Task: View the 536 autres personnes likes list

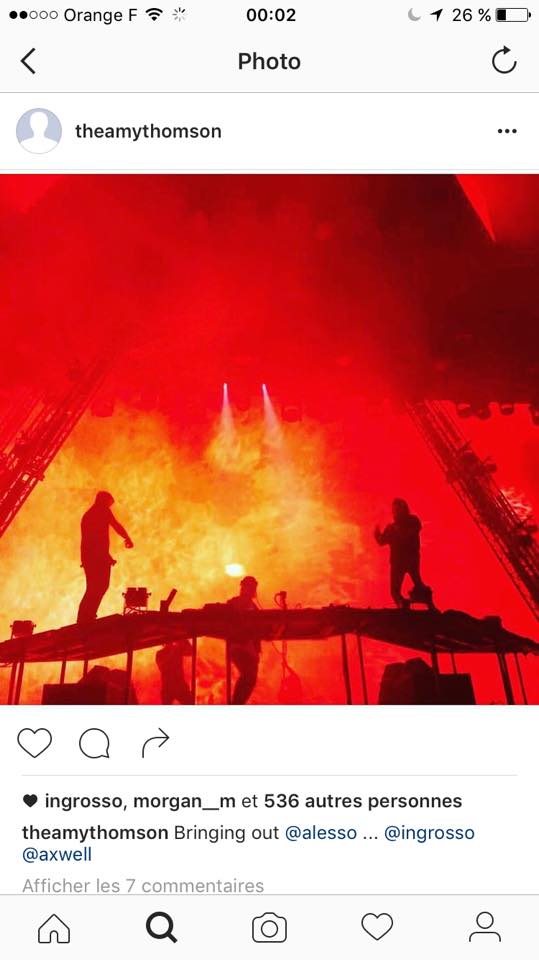Action: tap(363, 801)
